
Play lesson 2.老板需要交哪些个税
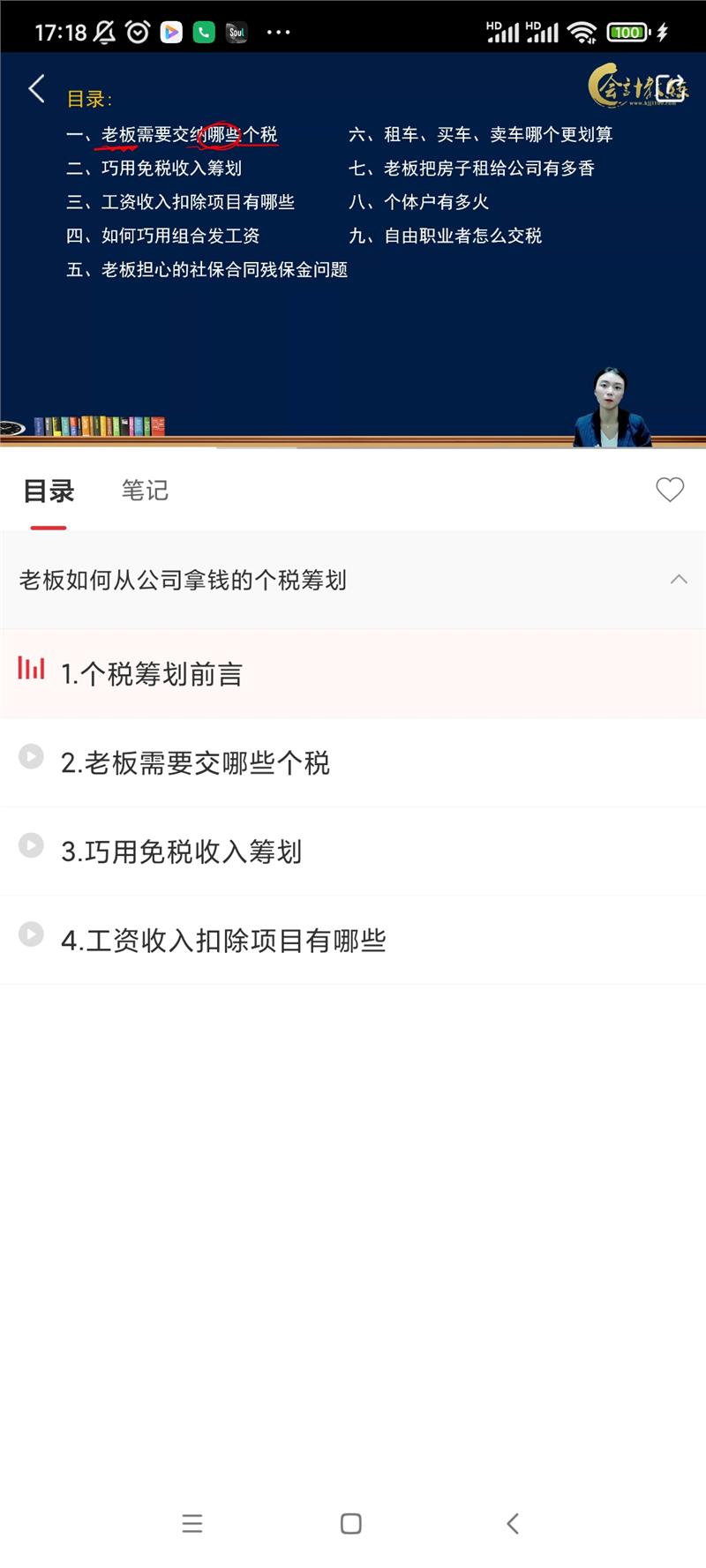click(195, 763)
